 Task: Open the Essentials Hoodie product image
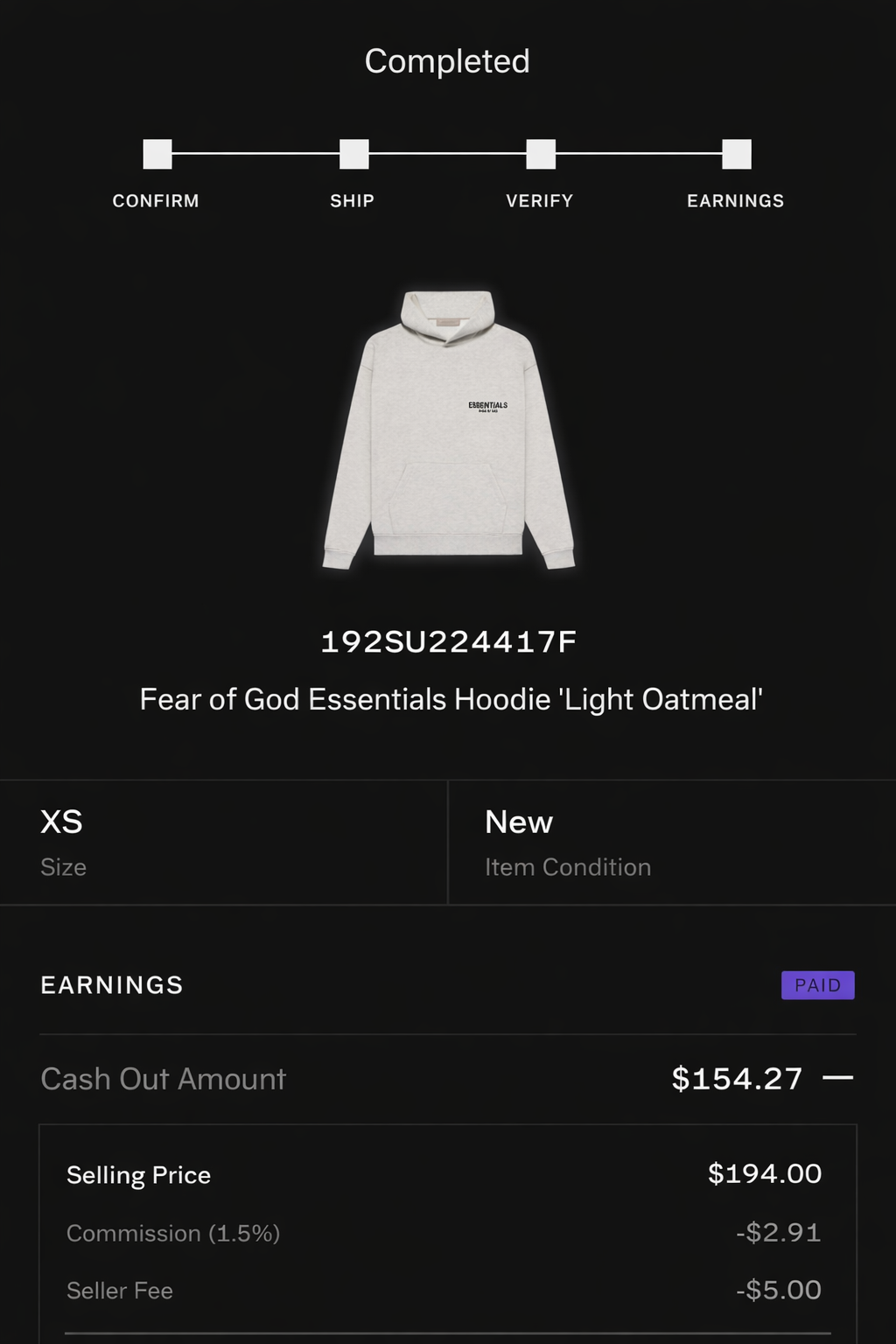[x=448, y=430]
